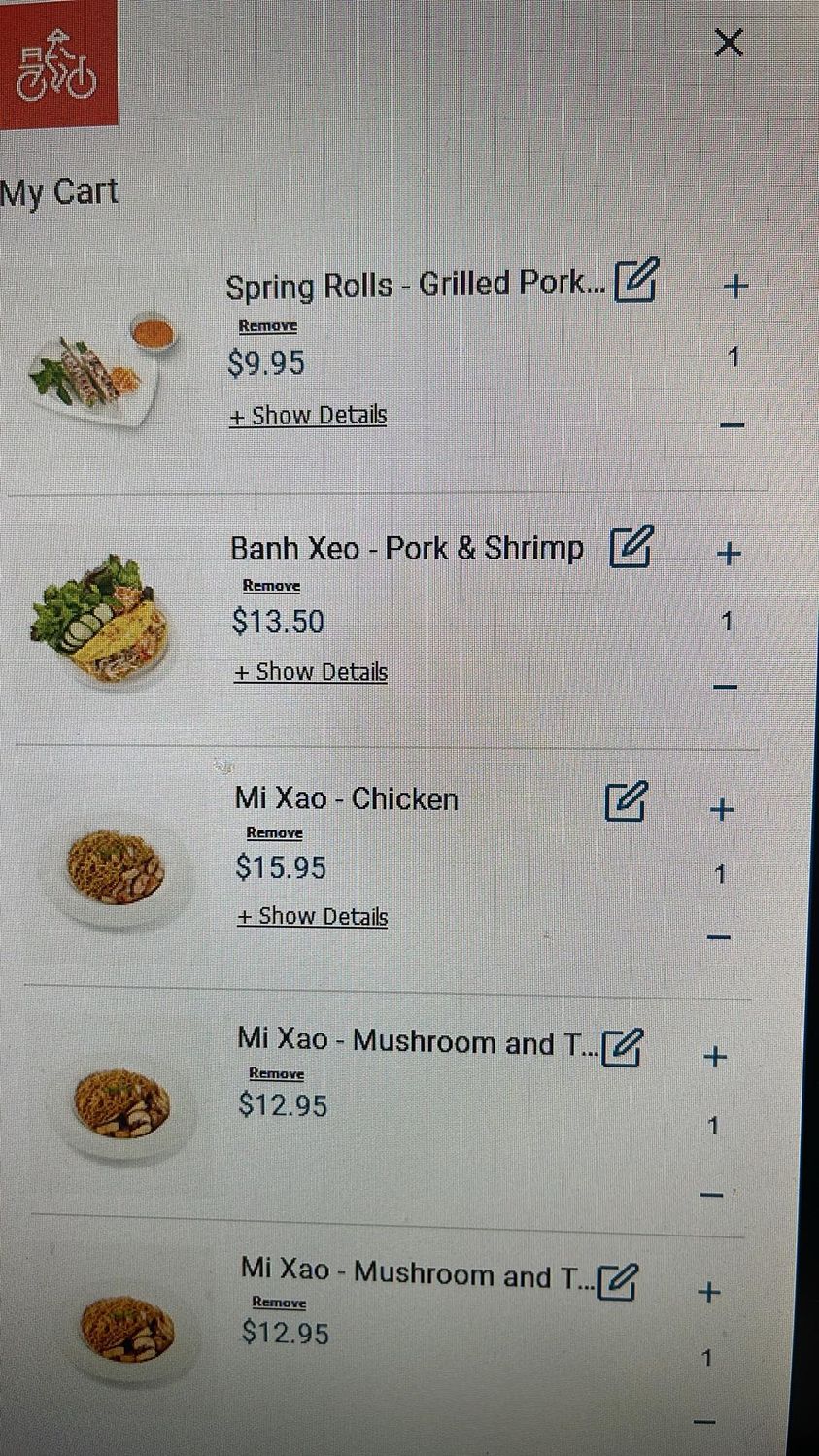Edit the Banh Xeo - Pork & Shrimp item
819x1456 pixels.
631,546
